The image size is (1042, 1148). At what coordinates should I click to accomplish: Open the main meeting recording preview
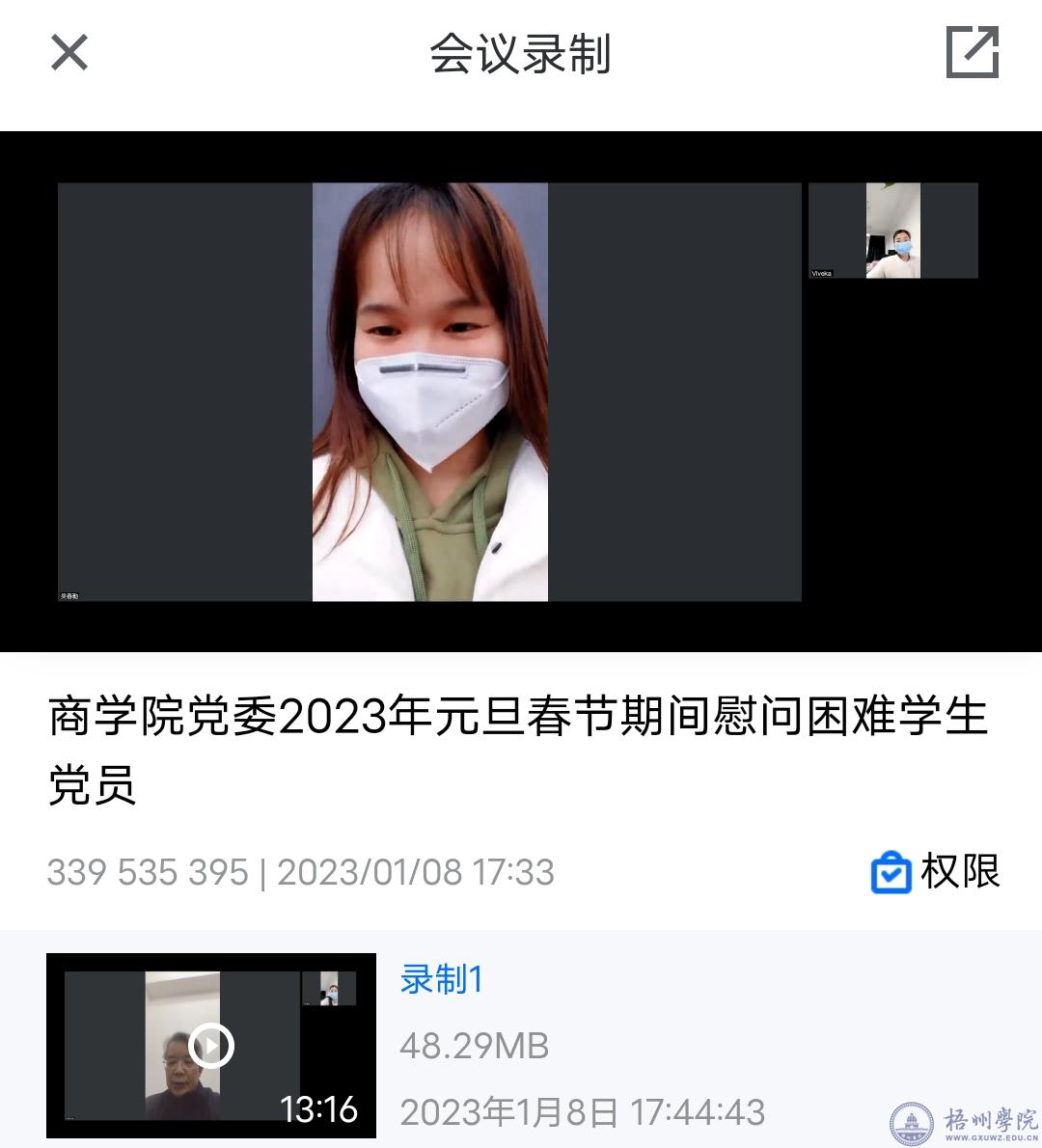click(521, 392)
